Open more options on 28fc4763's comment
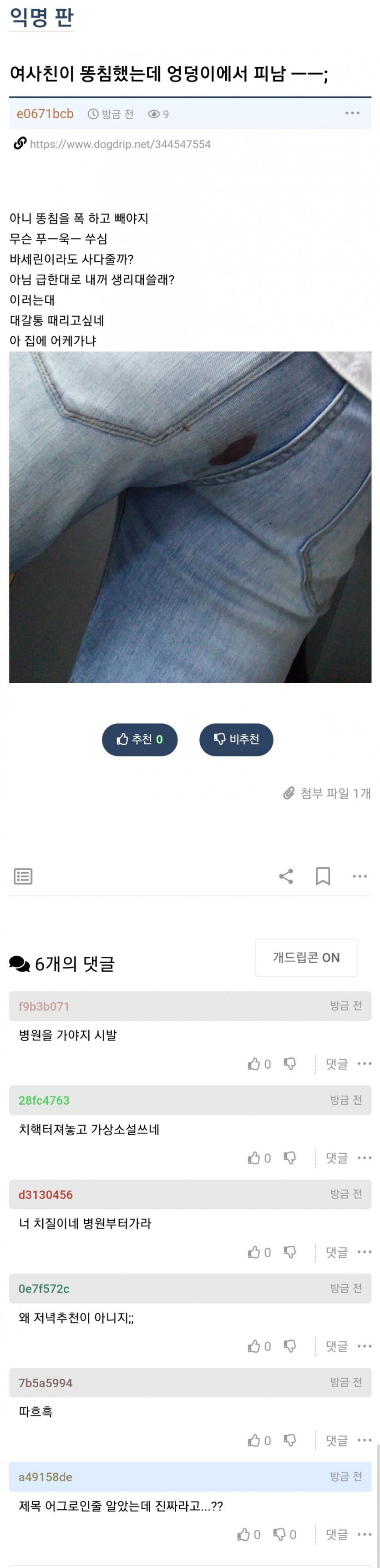 click(364, 1158)
